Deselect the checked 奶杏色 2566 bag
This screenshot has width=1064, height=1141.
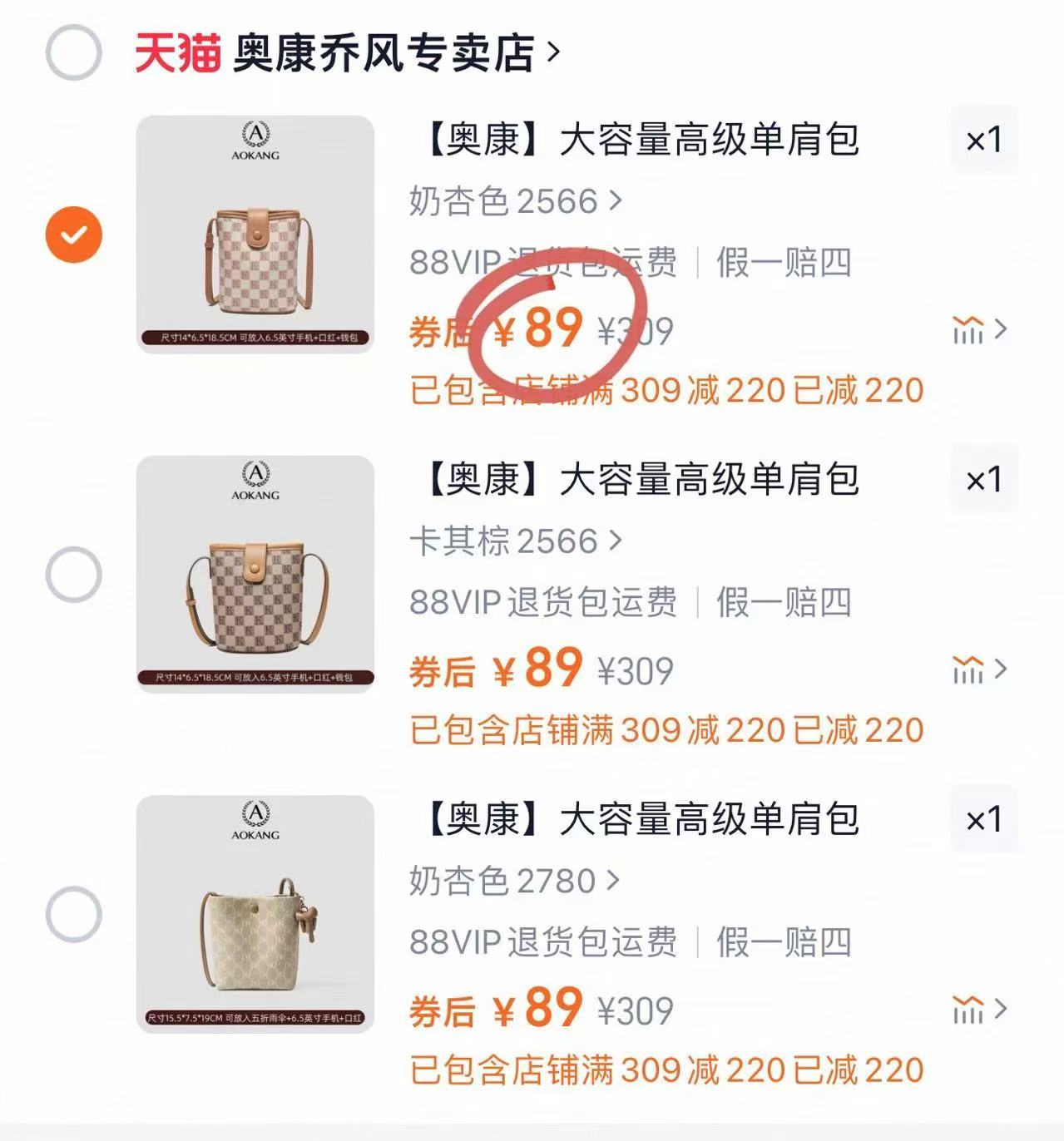pyautogui.click(x=72, y=234)
